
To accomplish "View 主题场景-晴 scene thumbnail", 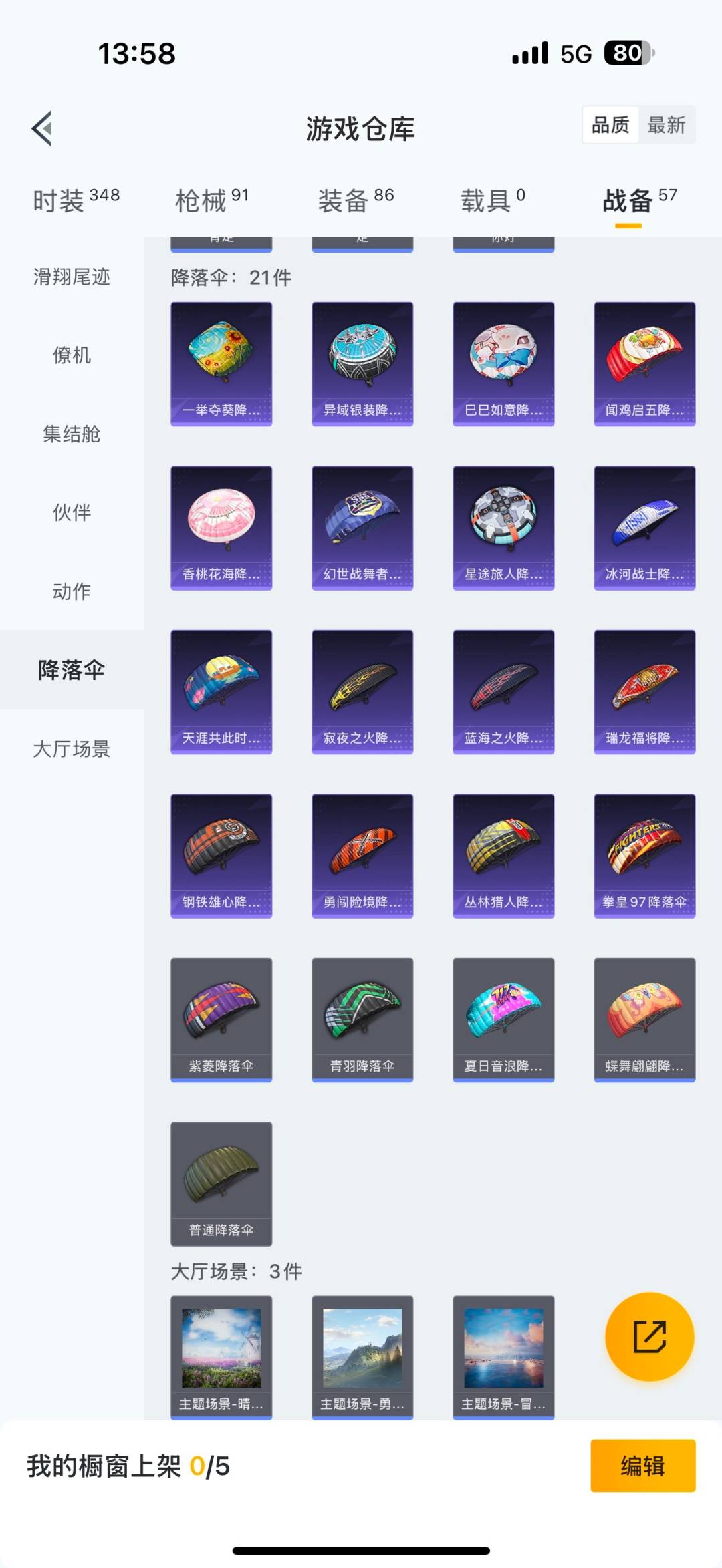I will pos(222,1356).
